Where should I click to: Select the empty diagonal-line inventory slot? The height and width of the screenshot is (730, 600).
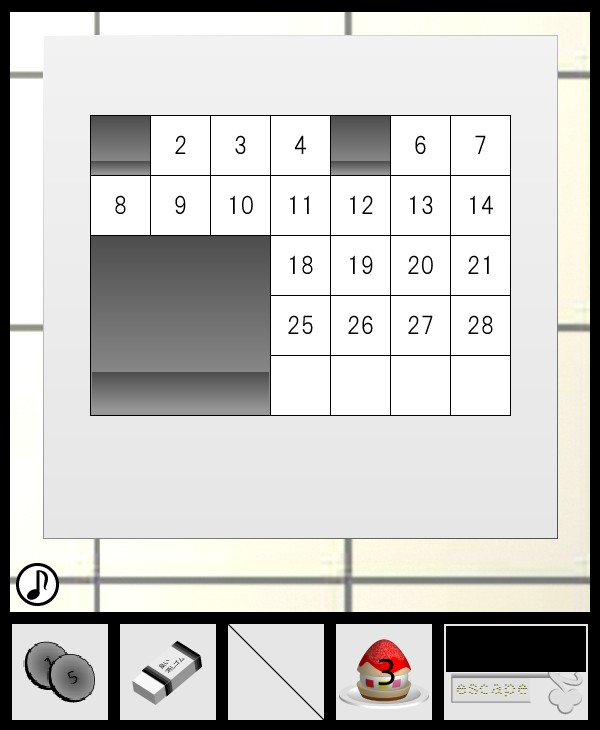(x=276, y=672)
